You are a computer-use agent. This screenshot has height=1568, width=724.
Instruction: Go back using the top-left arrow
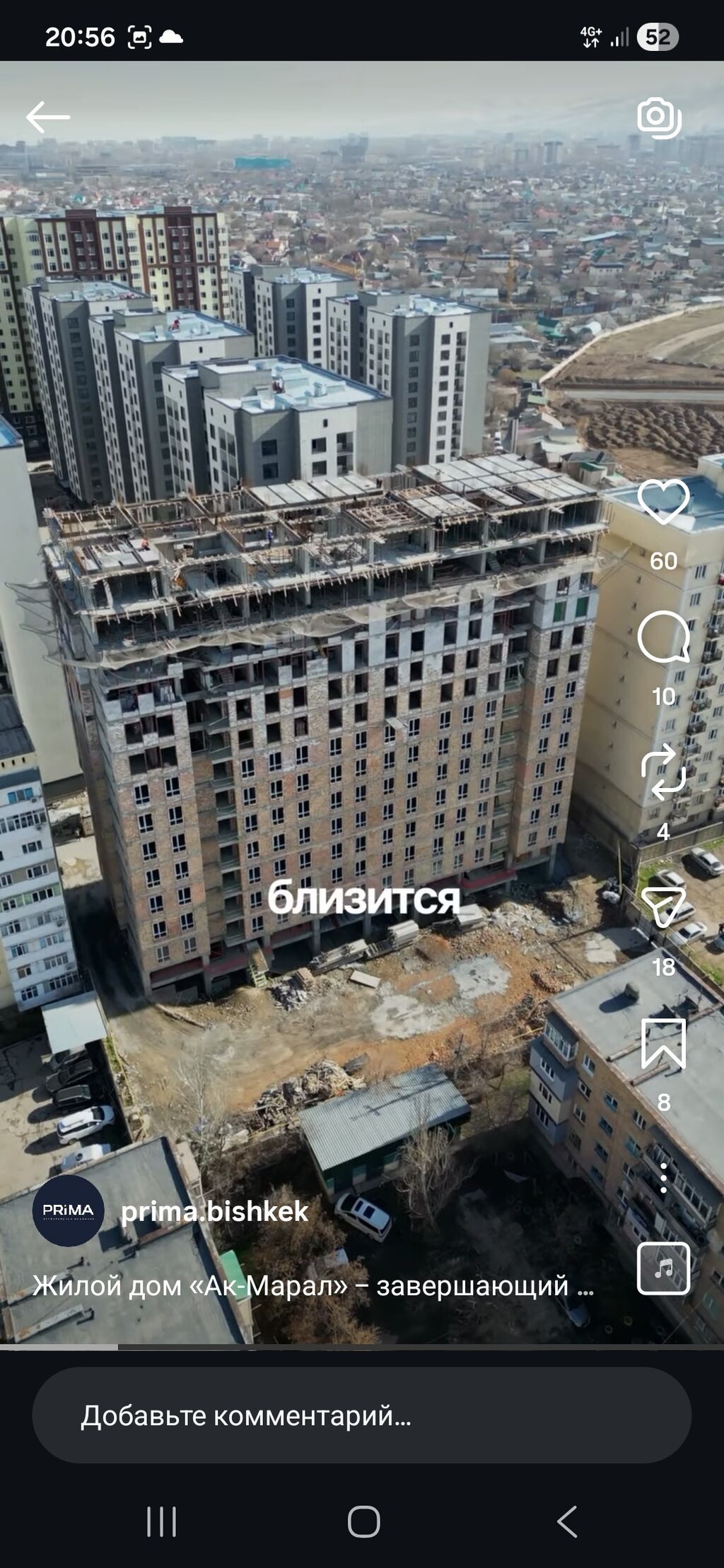48,117
